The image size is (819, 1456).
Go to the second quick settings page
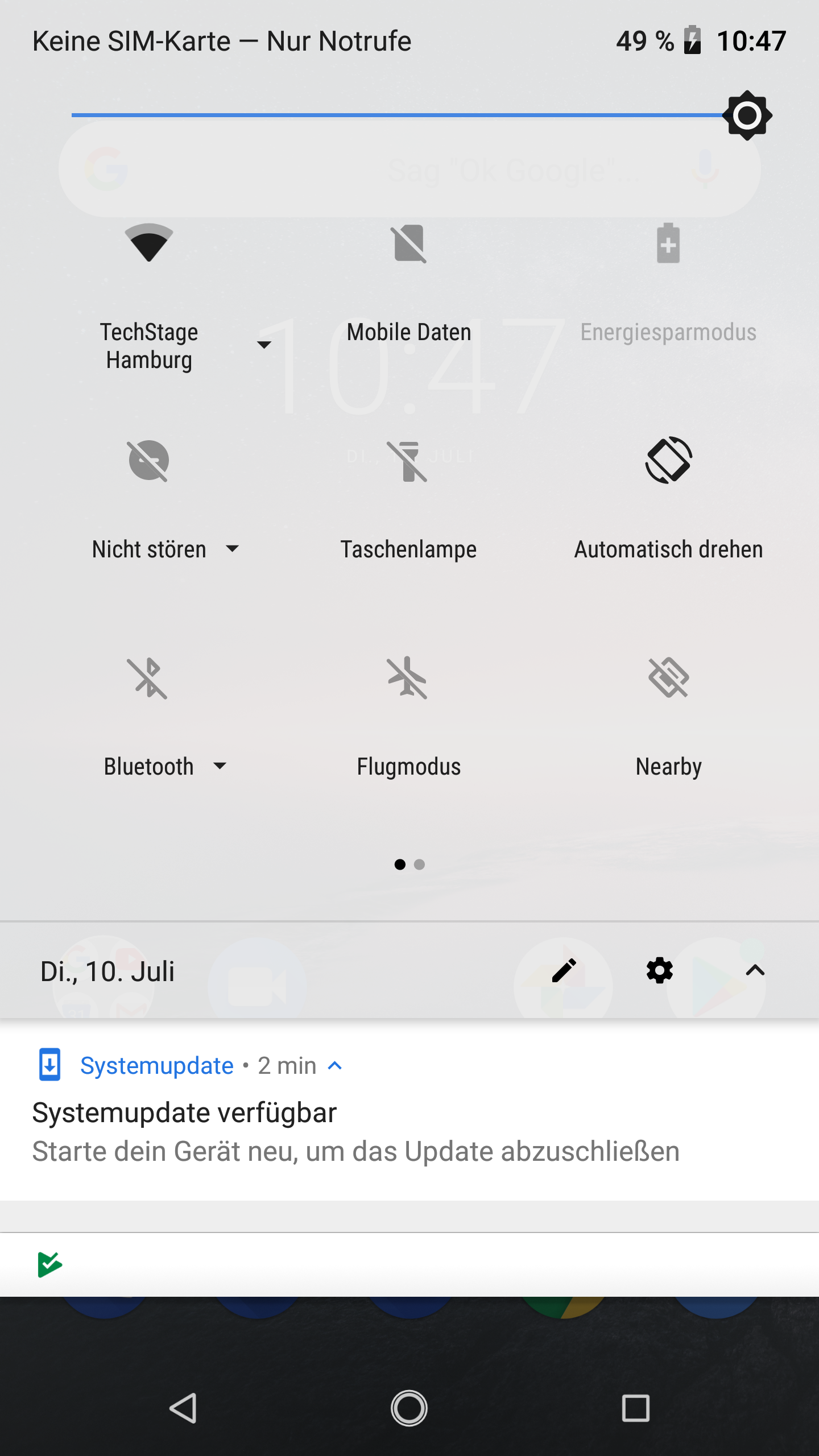(419, 864)
